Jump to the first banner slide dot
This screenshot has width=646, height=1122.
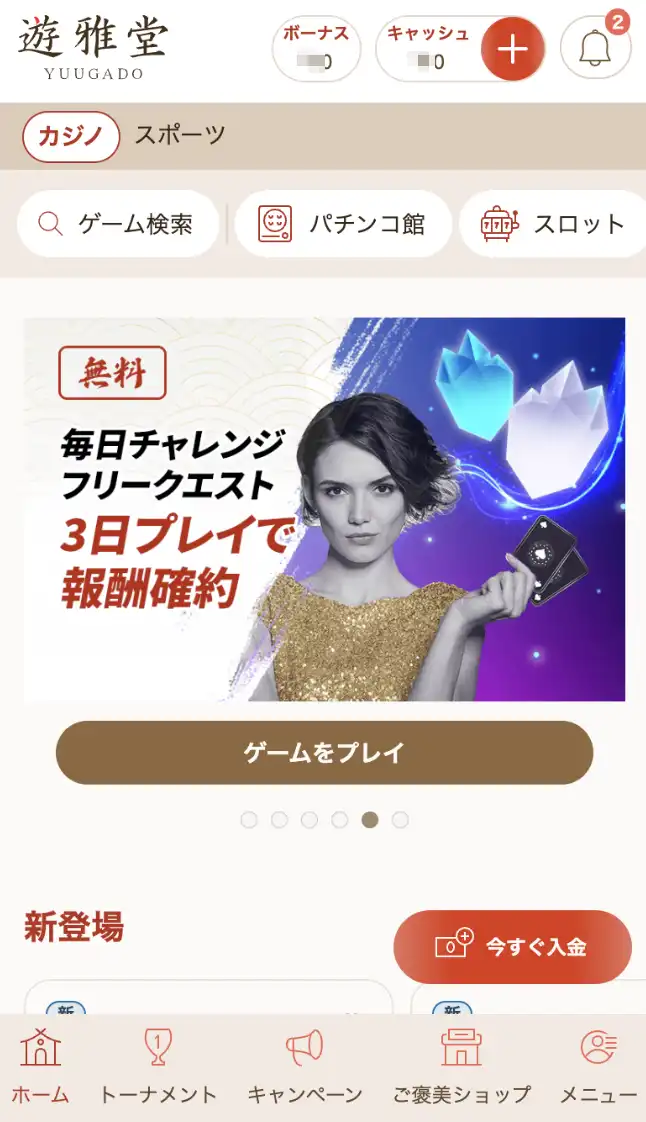tap(249, 820)
